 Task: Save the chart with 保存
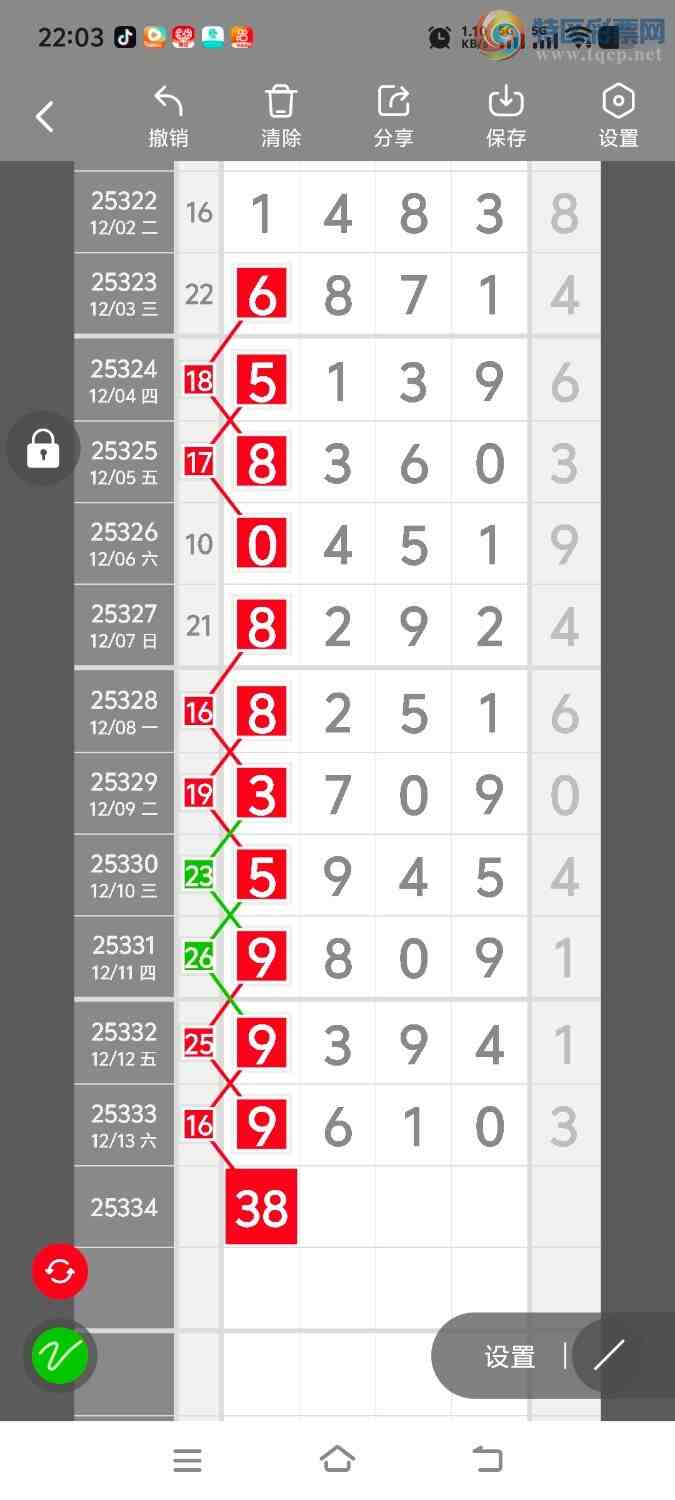point(506,117)
